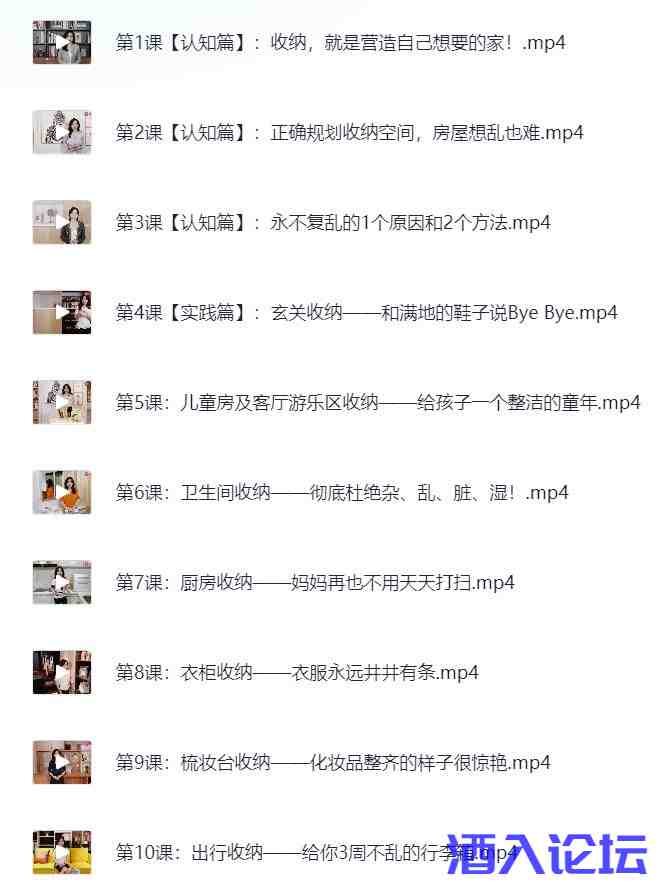This screenshot has height=889, width=662.
Task: Open 第3课 on never getting messy again
Action: click(333, 223)
